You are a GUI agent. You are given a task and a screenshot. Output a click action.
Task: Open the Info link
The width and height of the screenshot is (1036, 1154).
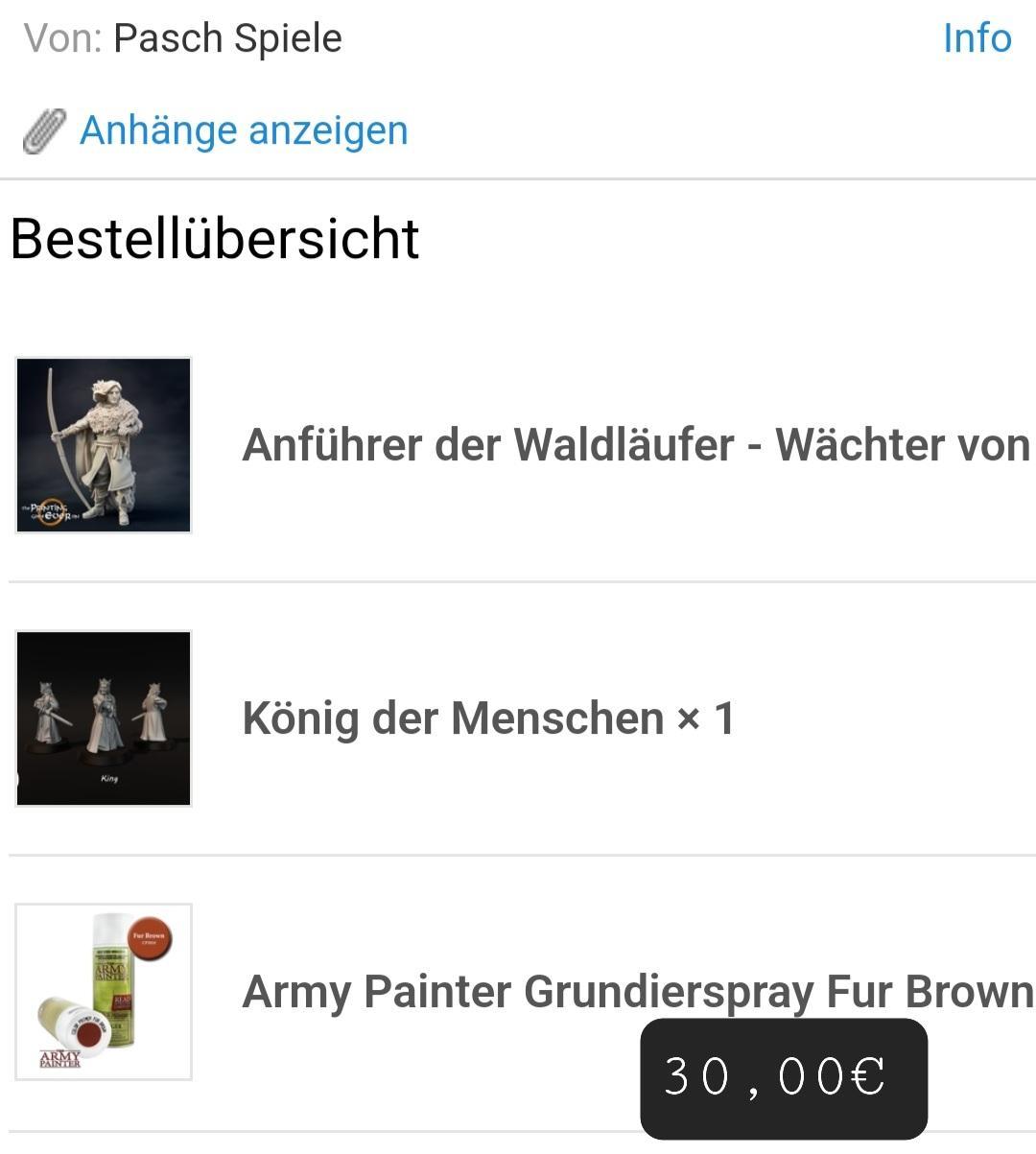pyautogui.click(x=977, y=38)
